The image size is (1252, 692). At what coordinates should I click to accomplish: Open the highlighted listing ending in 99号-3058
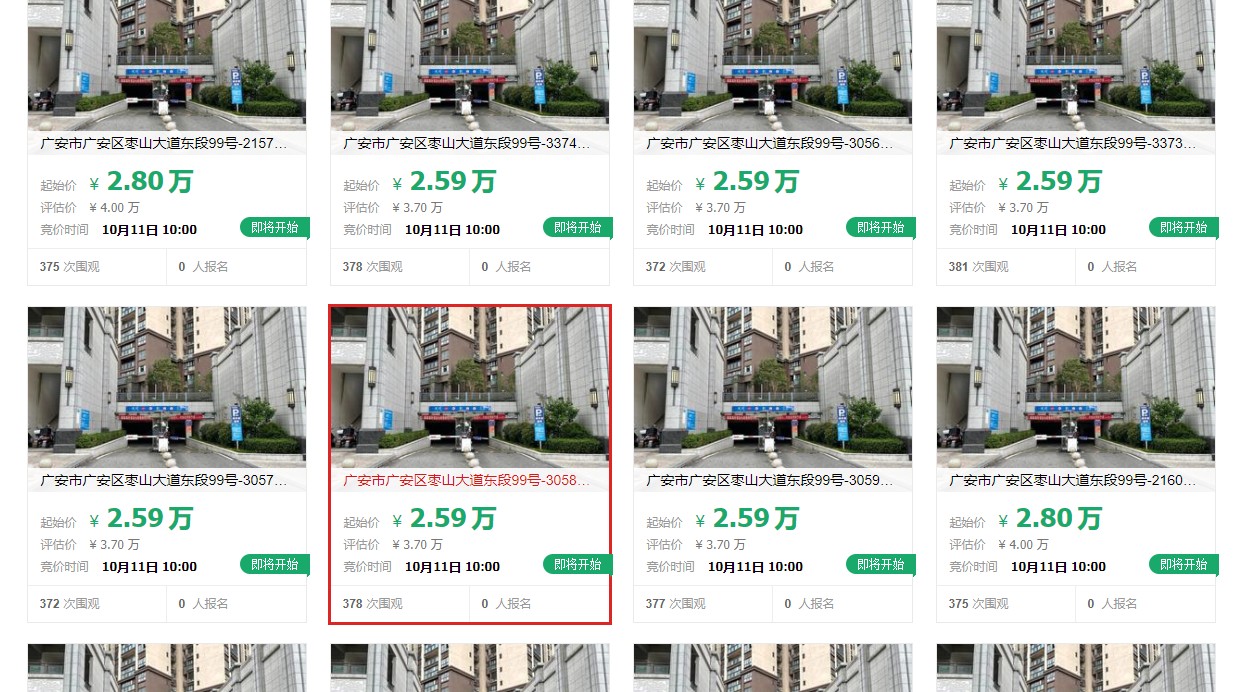point(467,481)
